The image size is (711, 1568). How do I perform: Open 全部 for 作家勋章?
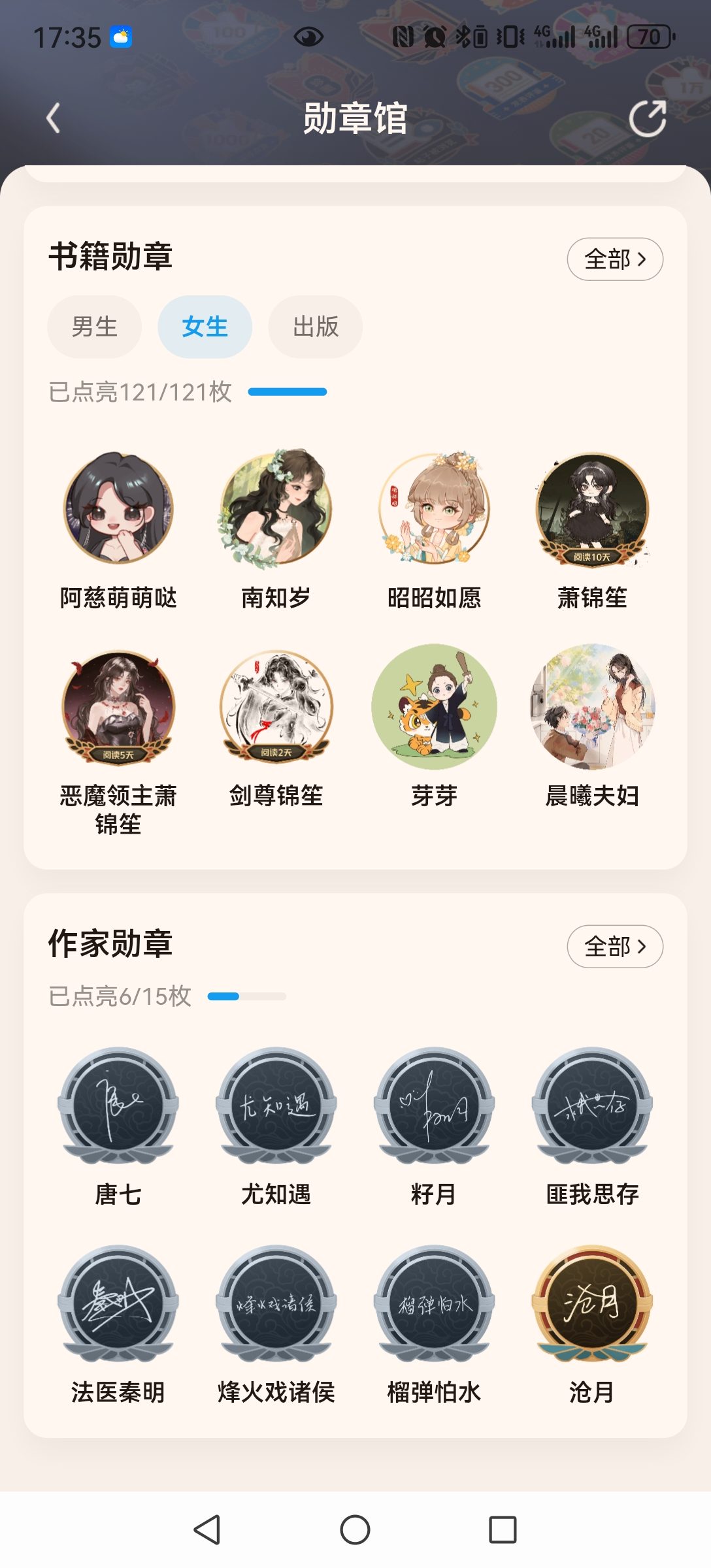(615, 947)
